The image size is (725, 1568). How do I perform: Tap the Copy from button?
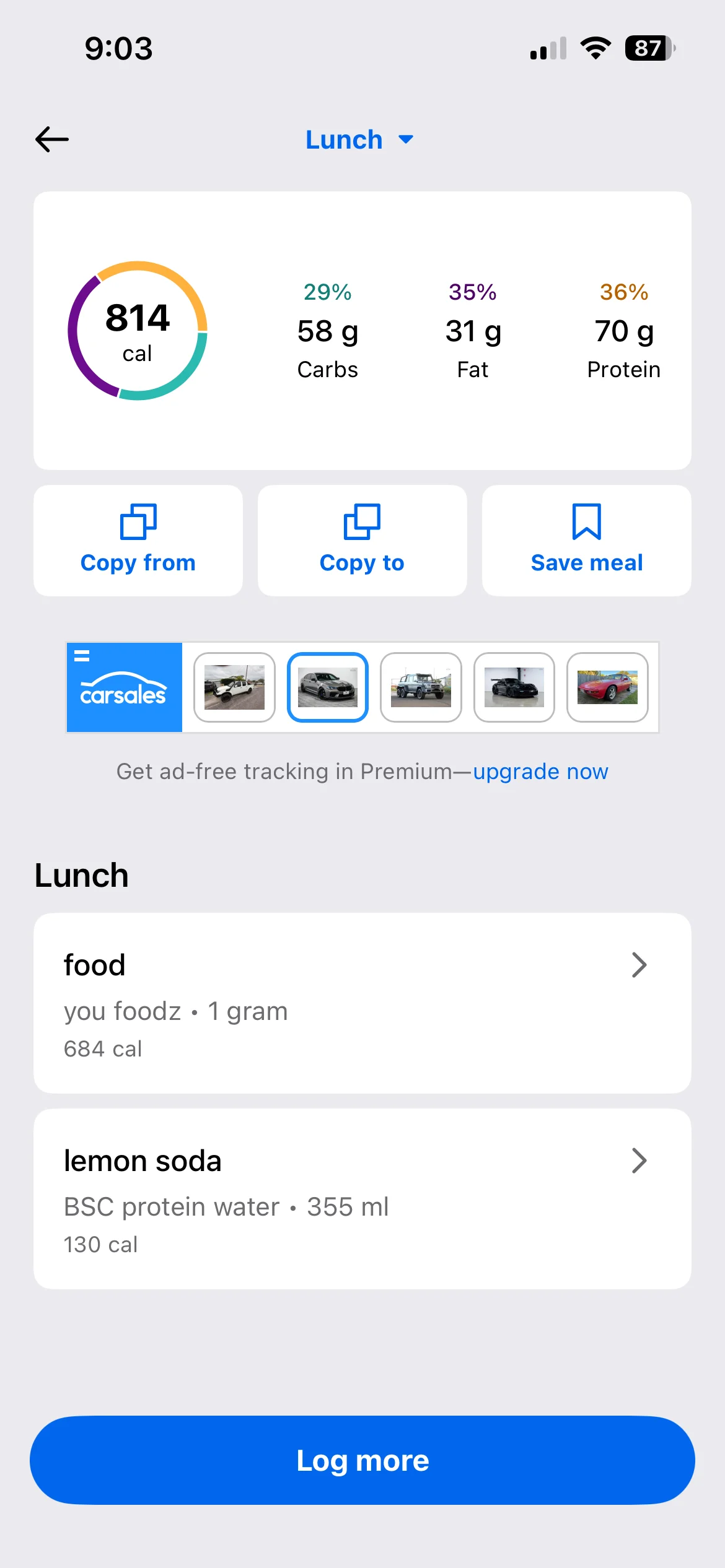[138, 541]
